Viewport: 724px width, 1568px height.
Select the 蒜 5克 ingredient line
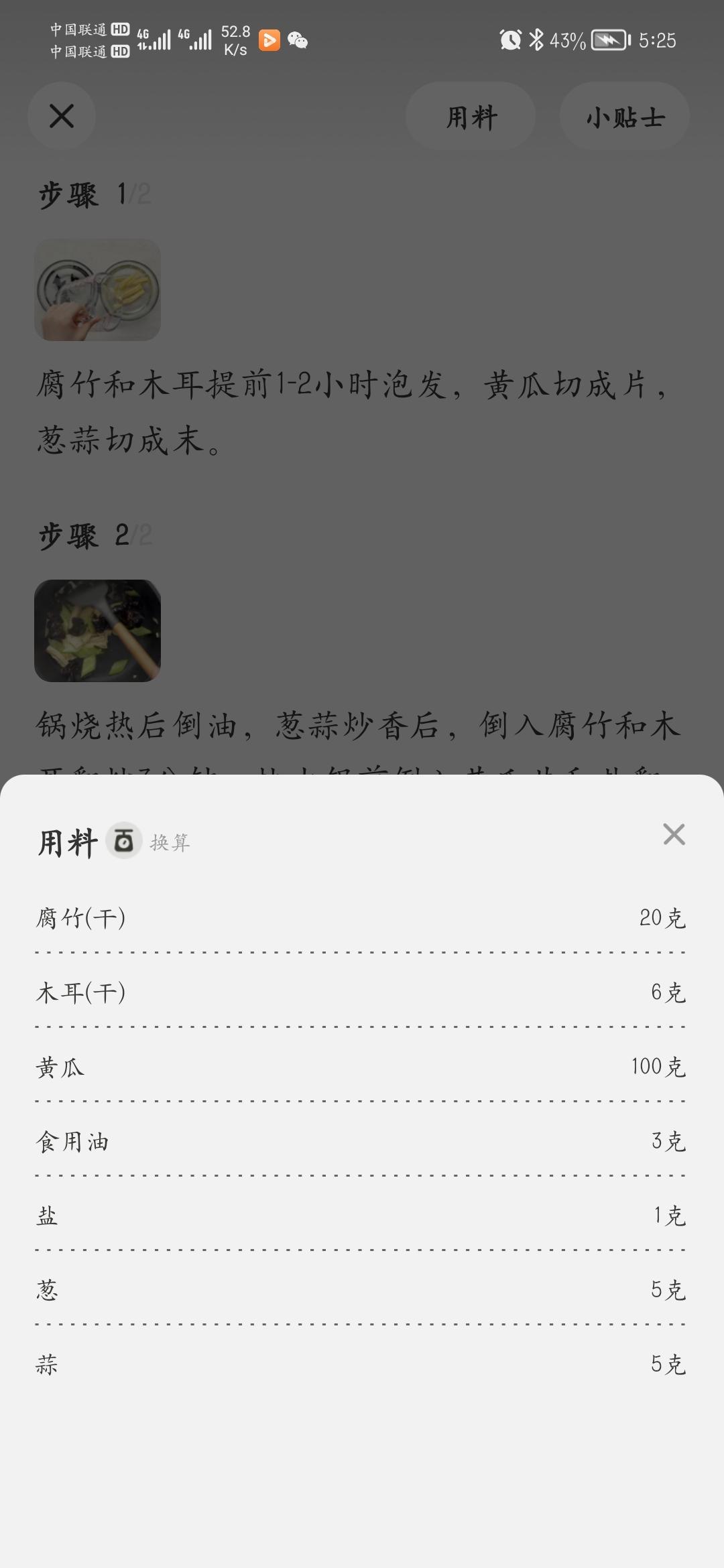(x=362, y=1365)
